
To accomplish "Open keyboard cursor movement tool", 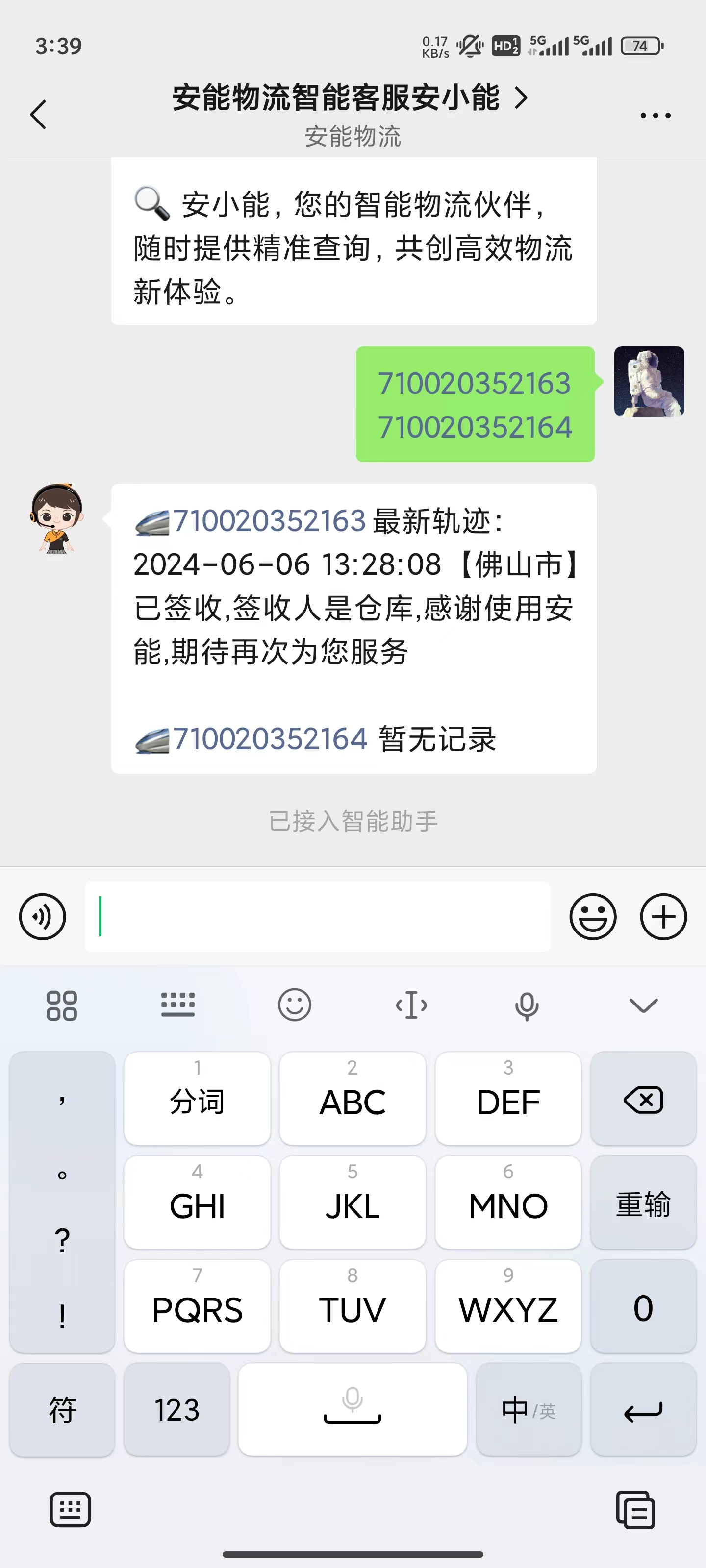I will [x=411, y=1005].
